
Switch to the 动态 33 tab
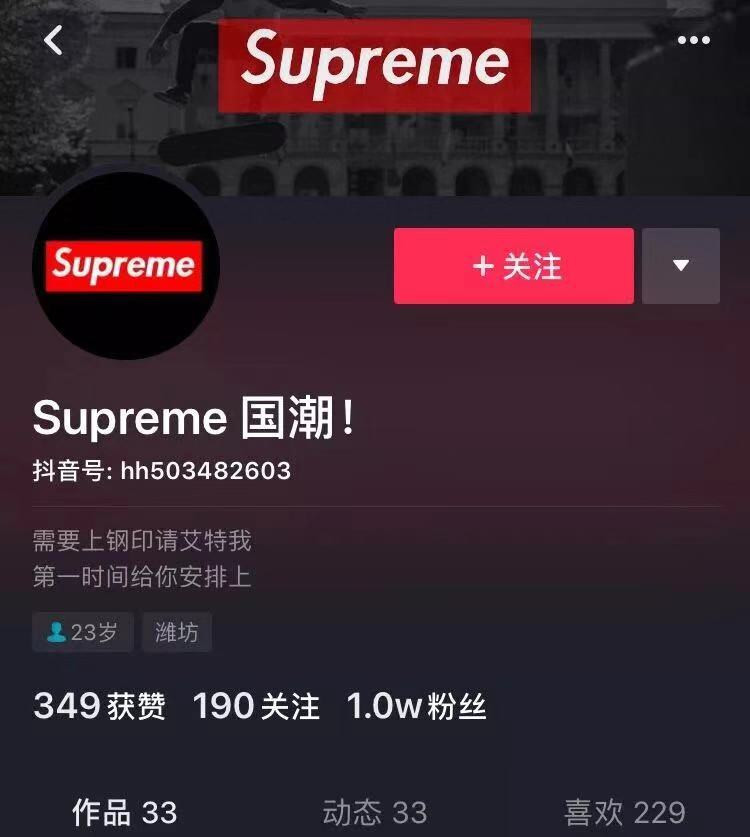[375, 812]
